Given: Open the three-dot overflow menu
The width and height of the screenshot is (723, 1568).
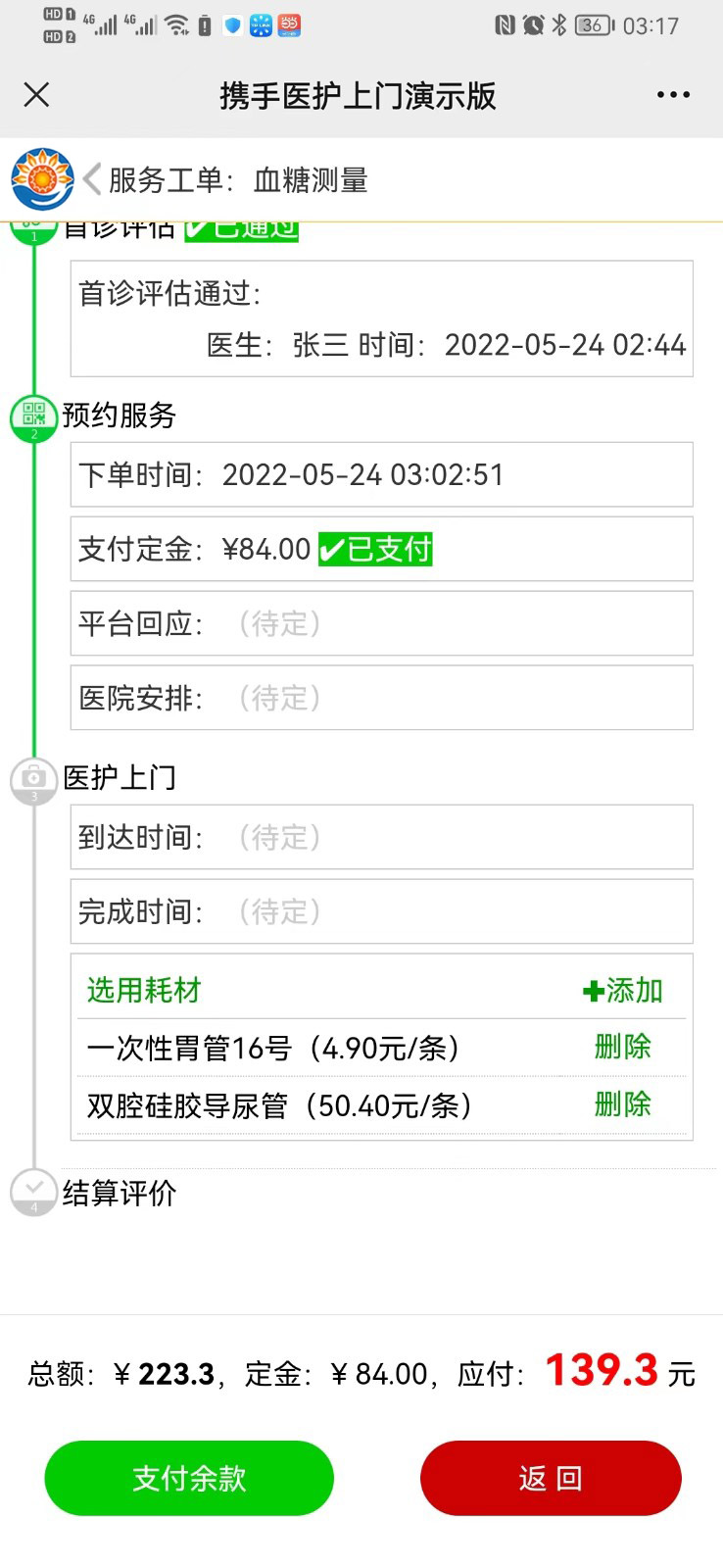Looking at the screenshot, I should click(x=673, y=95).
